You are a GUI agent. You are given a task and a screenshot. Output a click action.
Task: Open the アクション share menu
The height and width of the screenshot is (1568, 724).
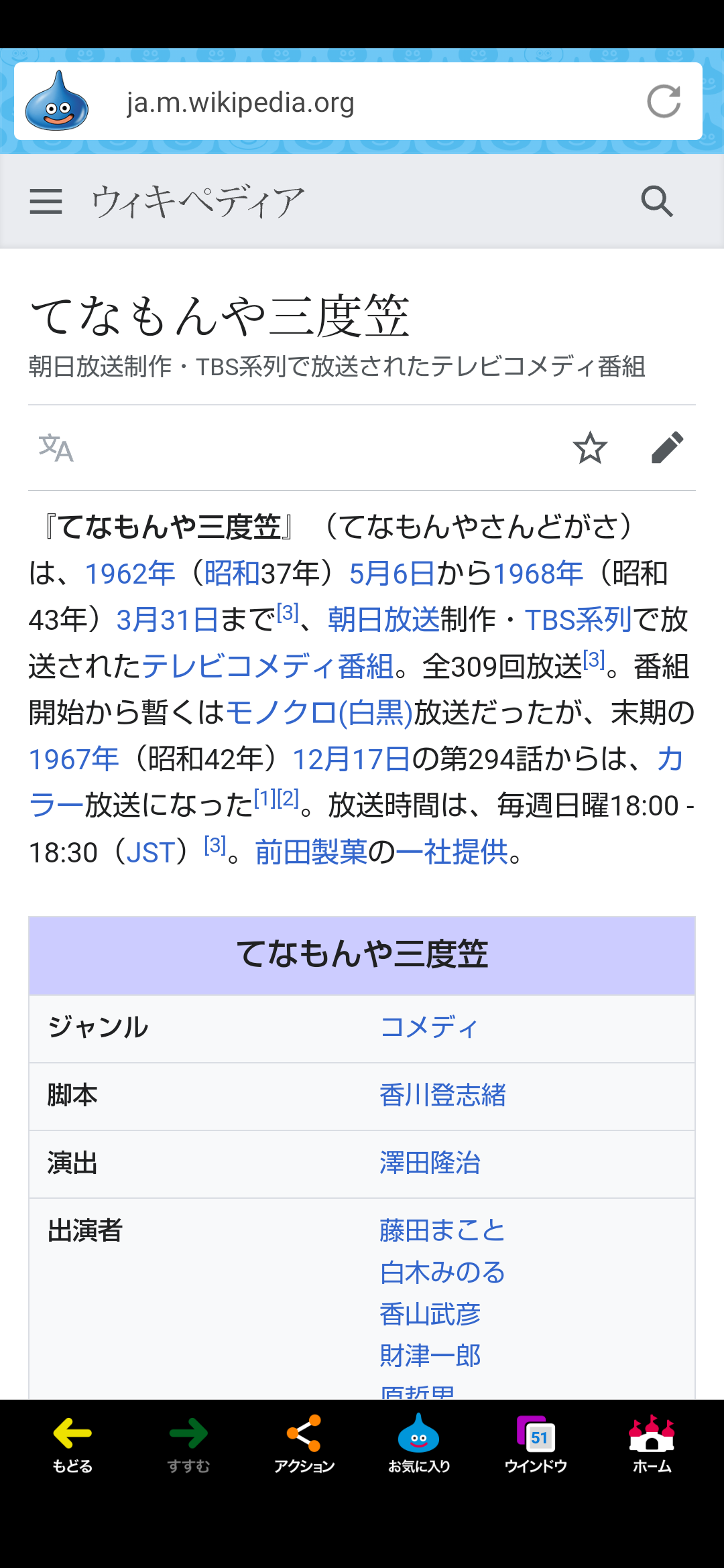304,1444
